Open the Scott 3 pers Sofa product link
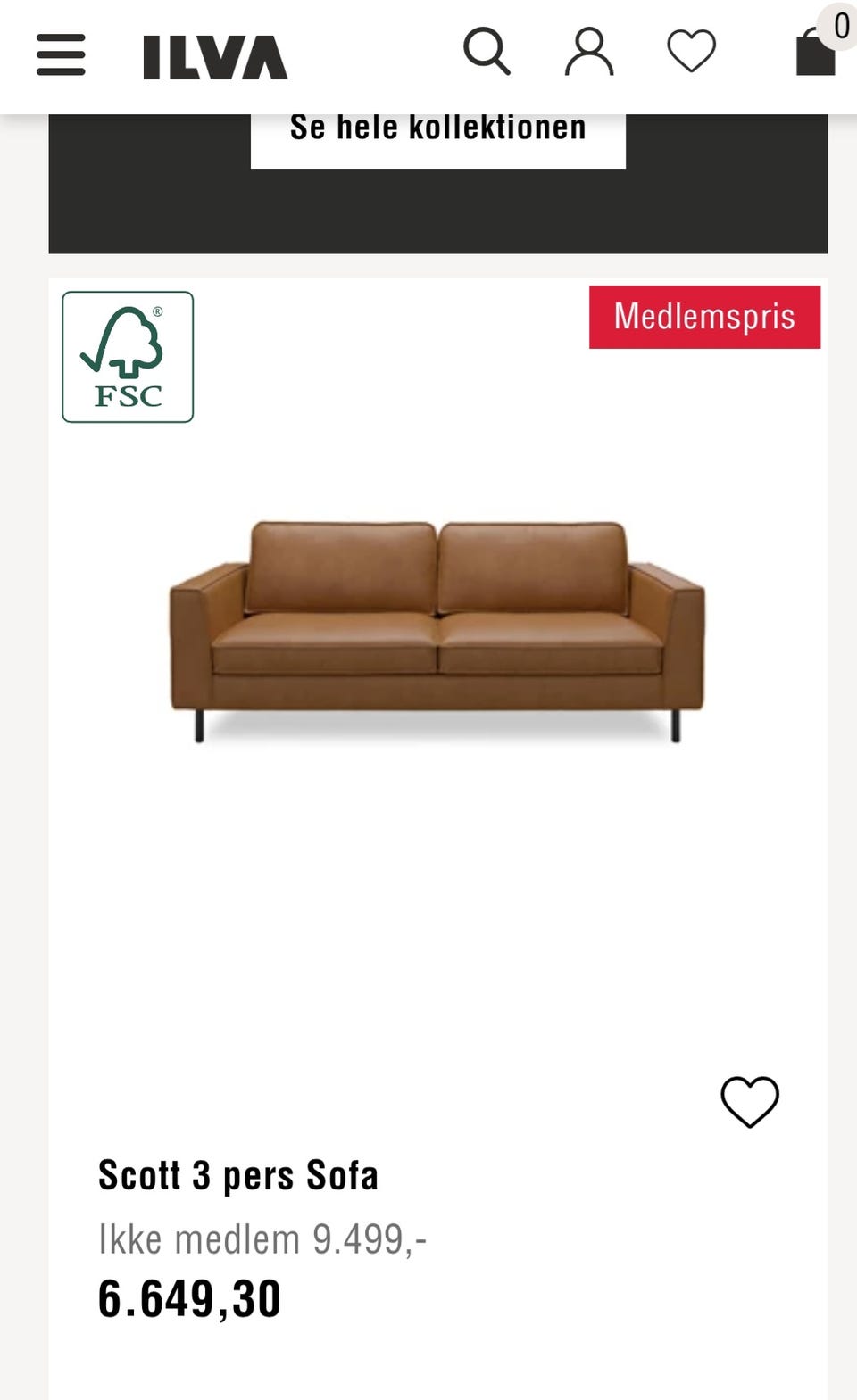The width and height of the screenshot is (857, 1400). [238, 1175]
